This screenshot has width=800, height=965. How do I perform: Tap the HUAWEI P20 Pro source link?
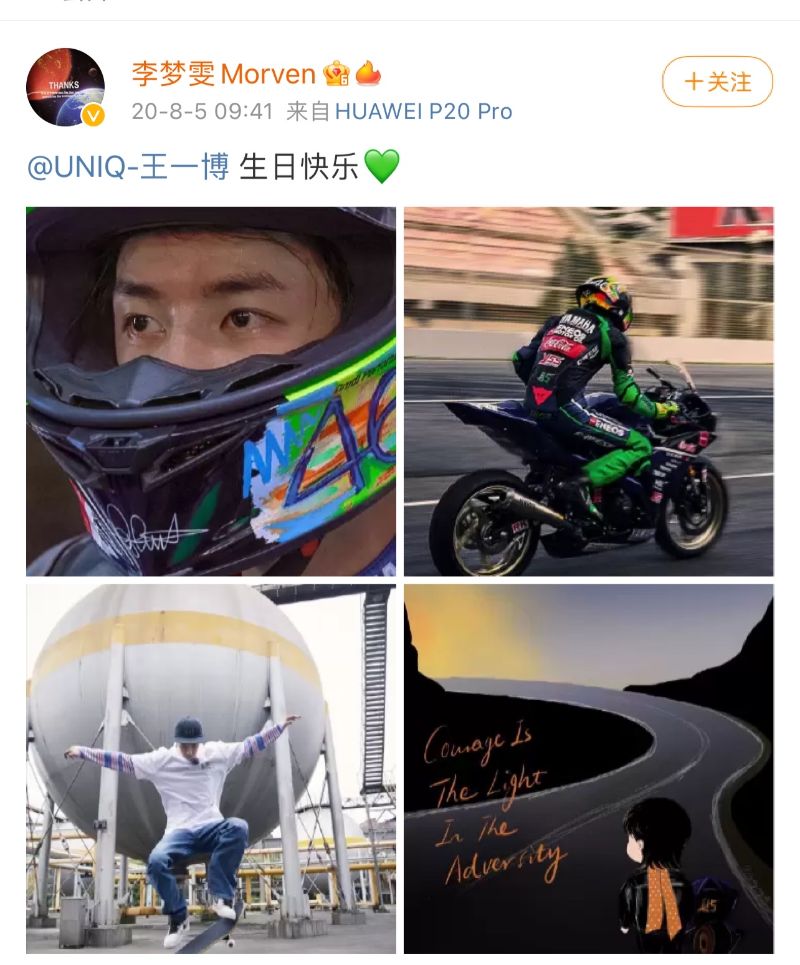tap(422, 112)
